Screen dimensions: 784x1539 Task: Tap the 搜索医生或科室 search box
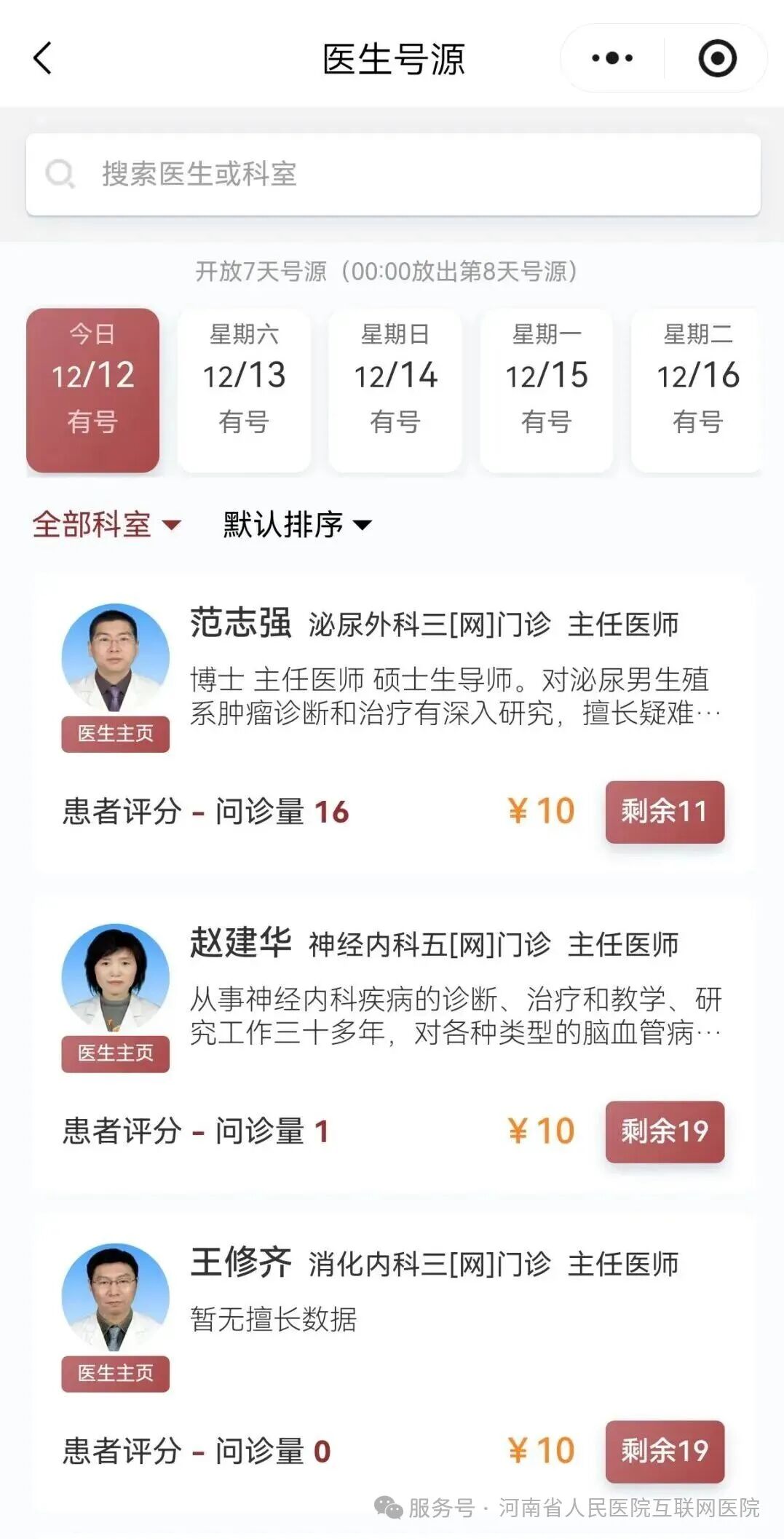(x=393, y=175)
